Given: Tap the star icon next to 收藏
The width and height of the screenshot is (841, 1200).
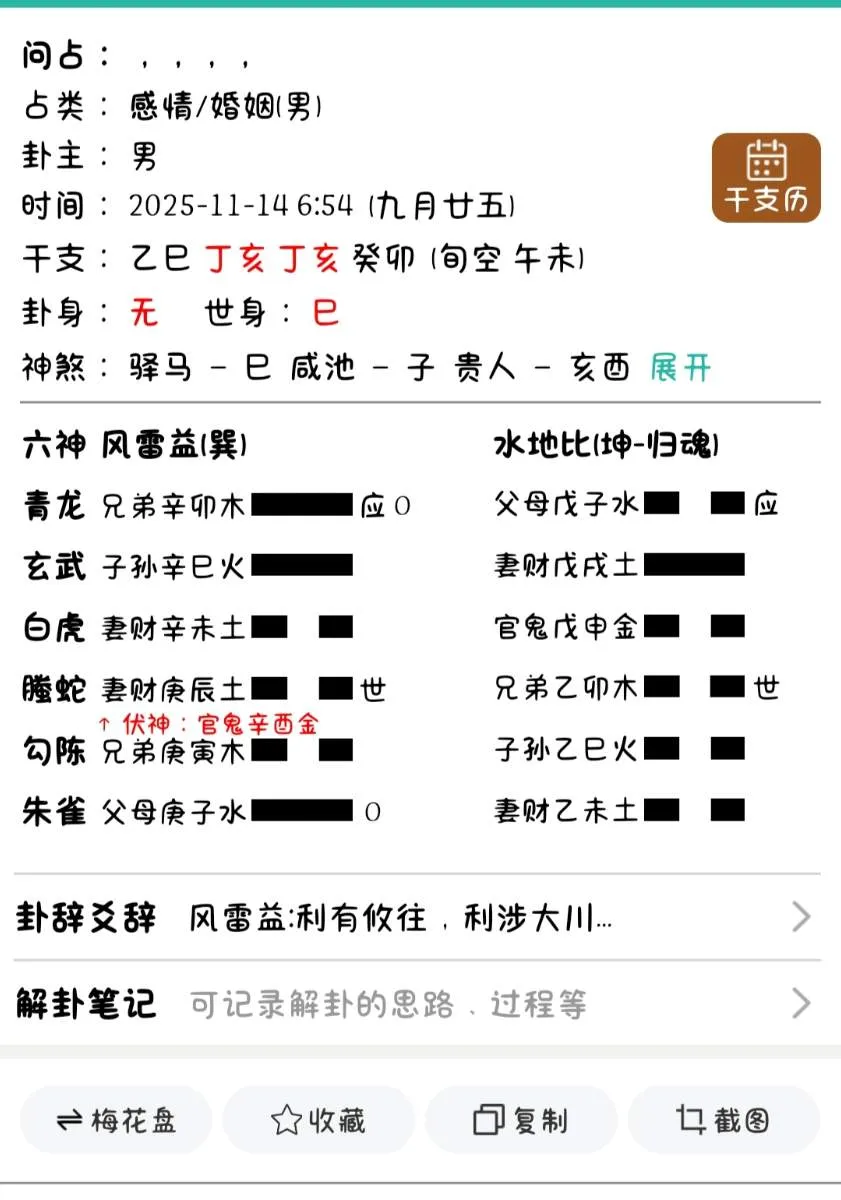Looking at the screenshot, I should pos(283,1120).
